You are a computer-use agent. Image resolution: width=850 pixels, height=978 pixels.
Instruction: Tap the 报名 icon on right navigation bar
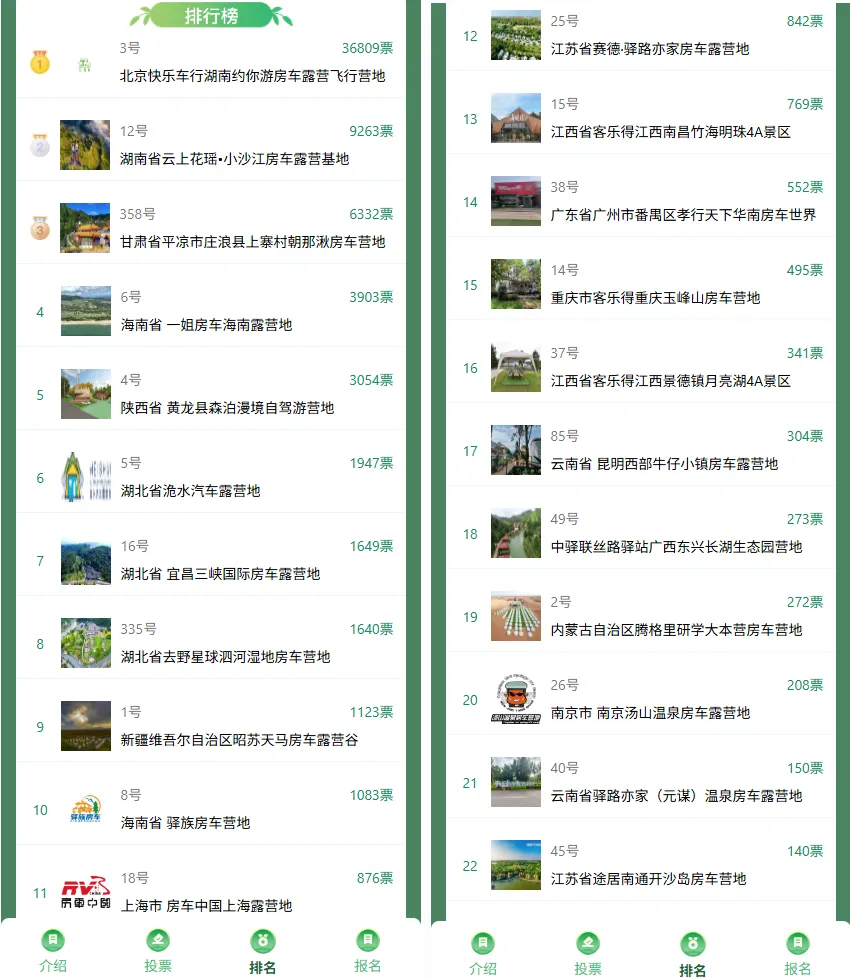point(797,941)
